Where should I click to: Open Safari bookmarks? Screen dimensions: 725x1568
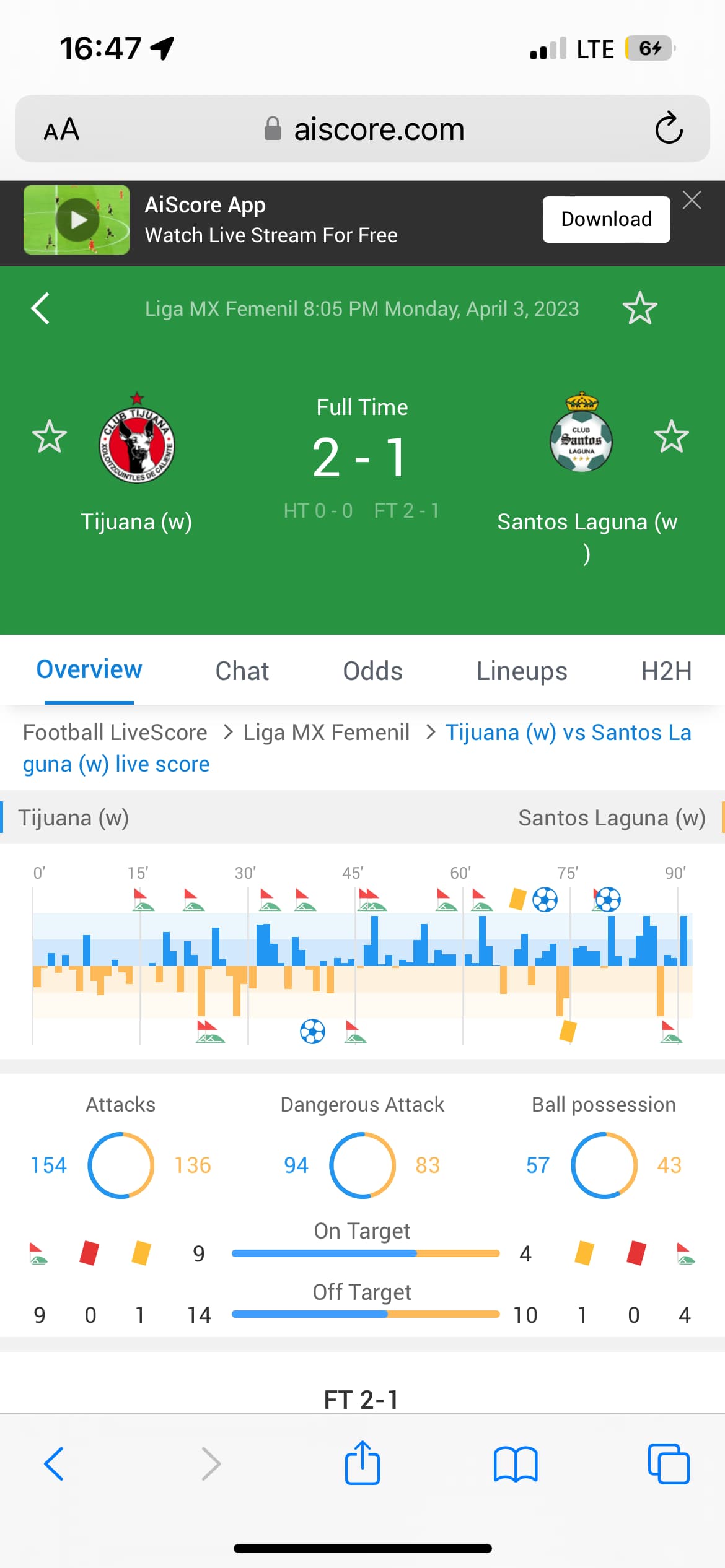pos(516,1465)
